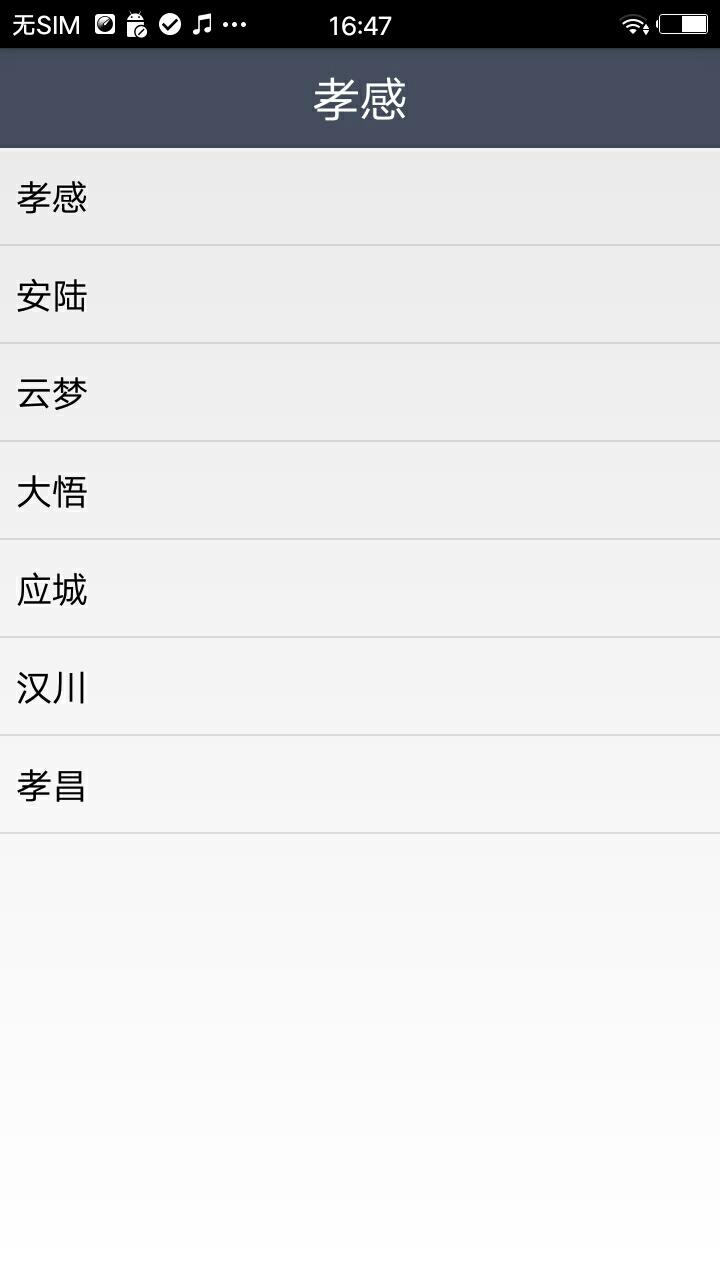Image resolution: width=720 pixels, height=1280 pixels.
Task: Pick the 汉川 row
Action: coord(360,687)
